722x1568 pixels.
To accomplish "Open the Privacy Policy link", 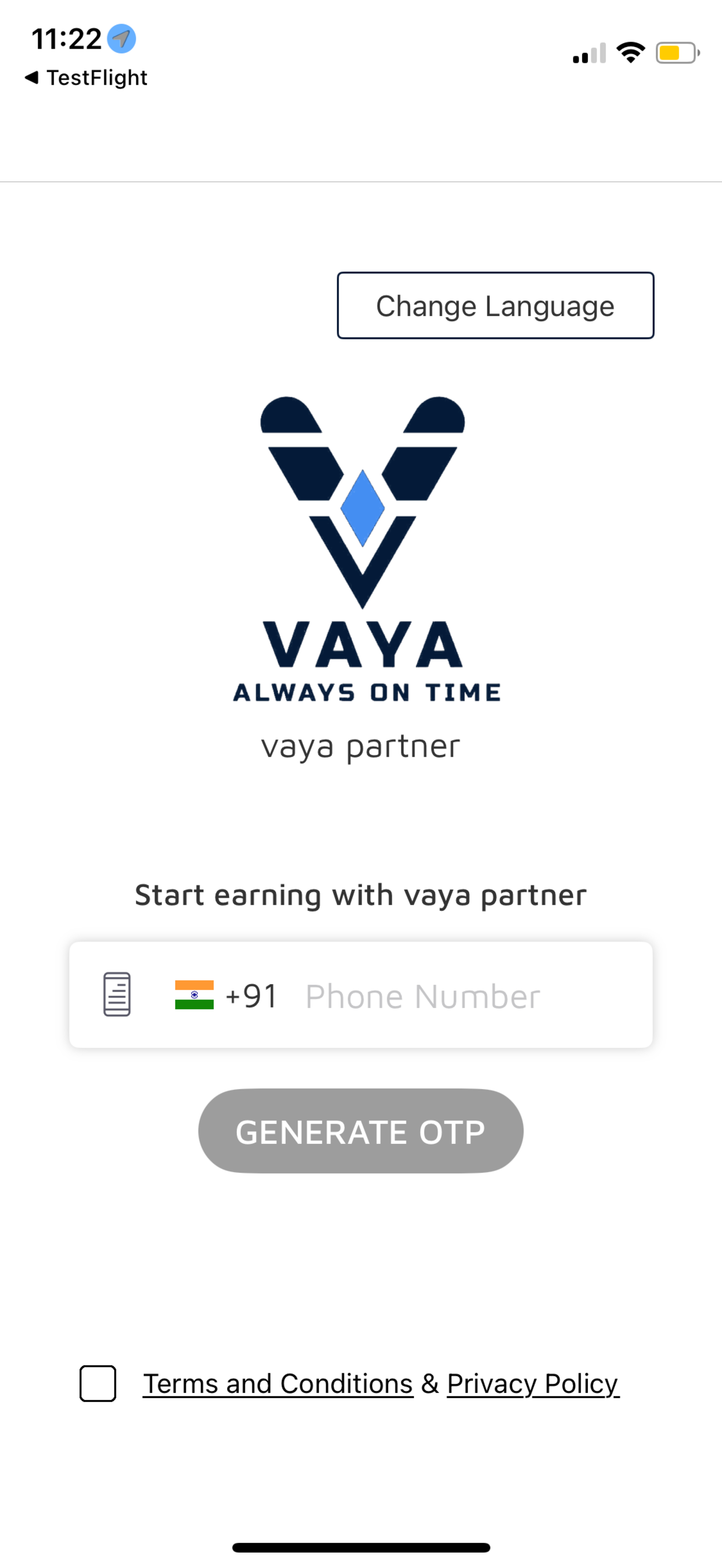I will click(x=532, y=1384).
